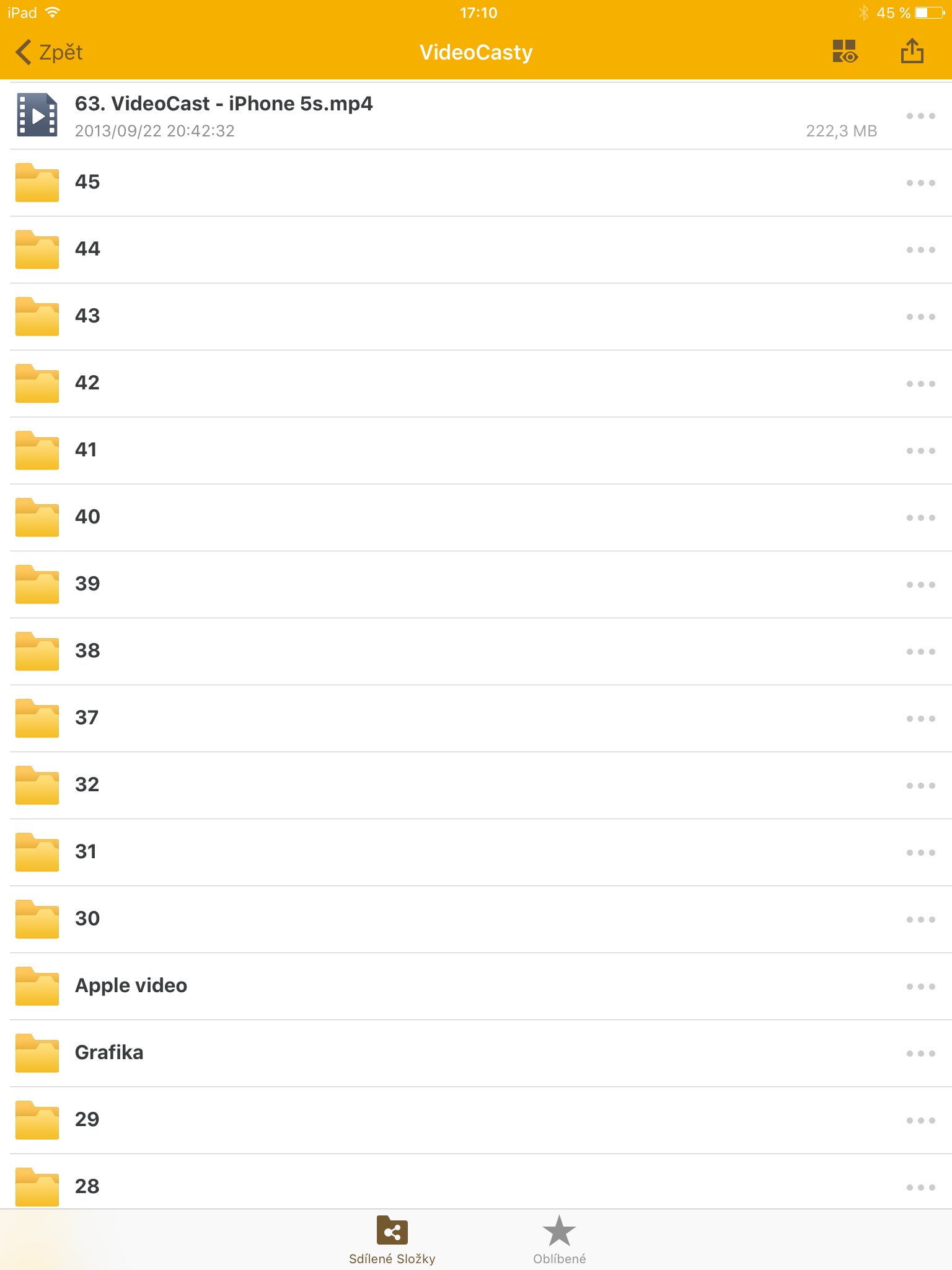Open folder 39
Viewport: 952px width, 1270px height.
coord(87,584)
